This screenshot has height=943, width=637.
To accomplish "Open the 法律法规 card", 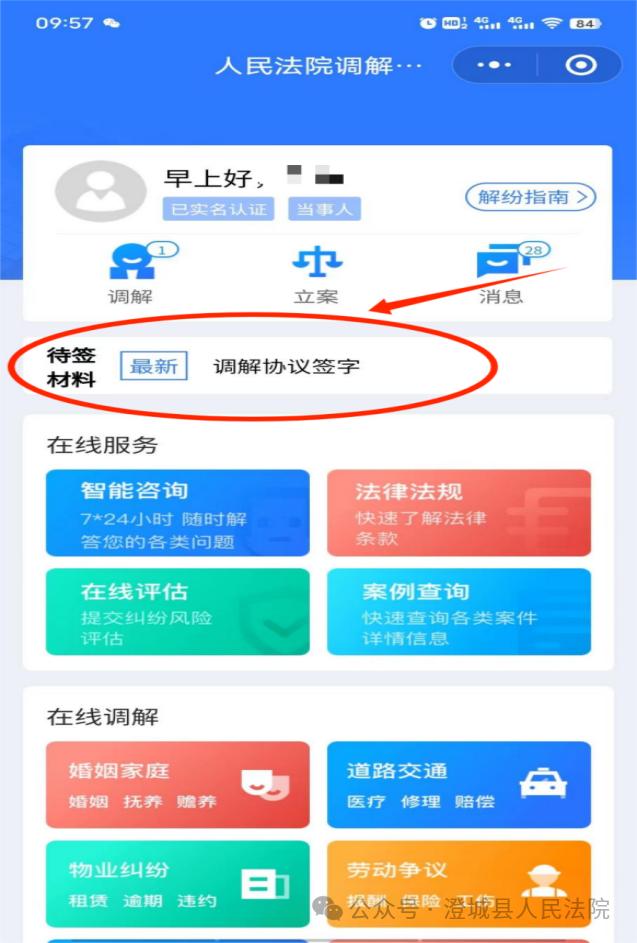I will tap(458, 513).
